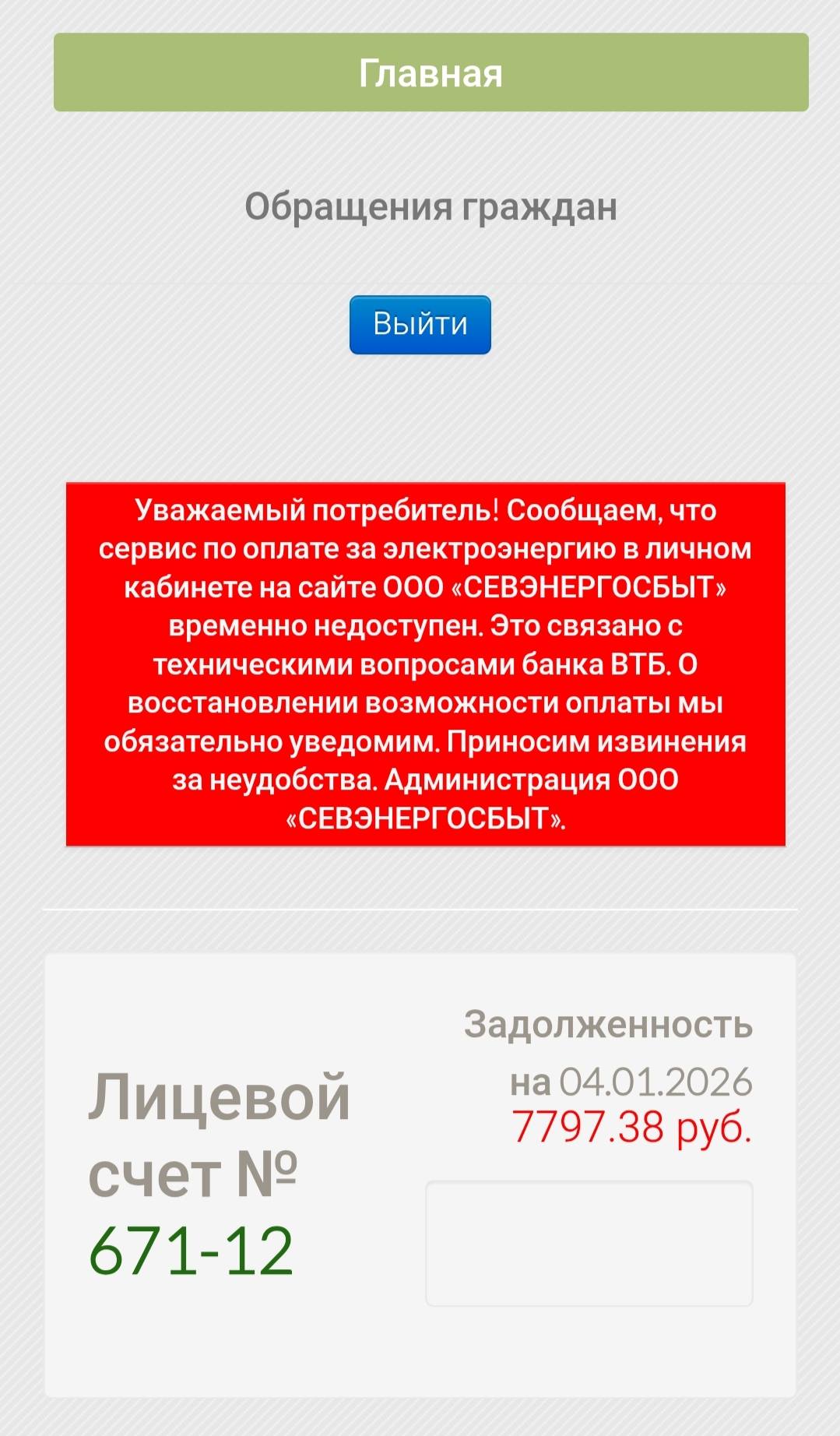Click Обращения граждан to open appeals
840x1436 pixels.
431,206
